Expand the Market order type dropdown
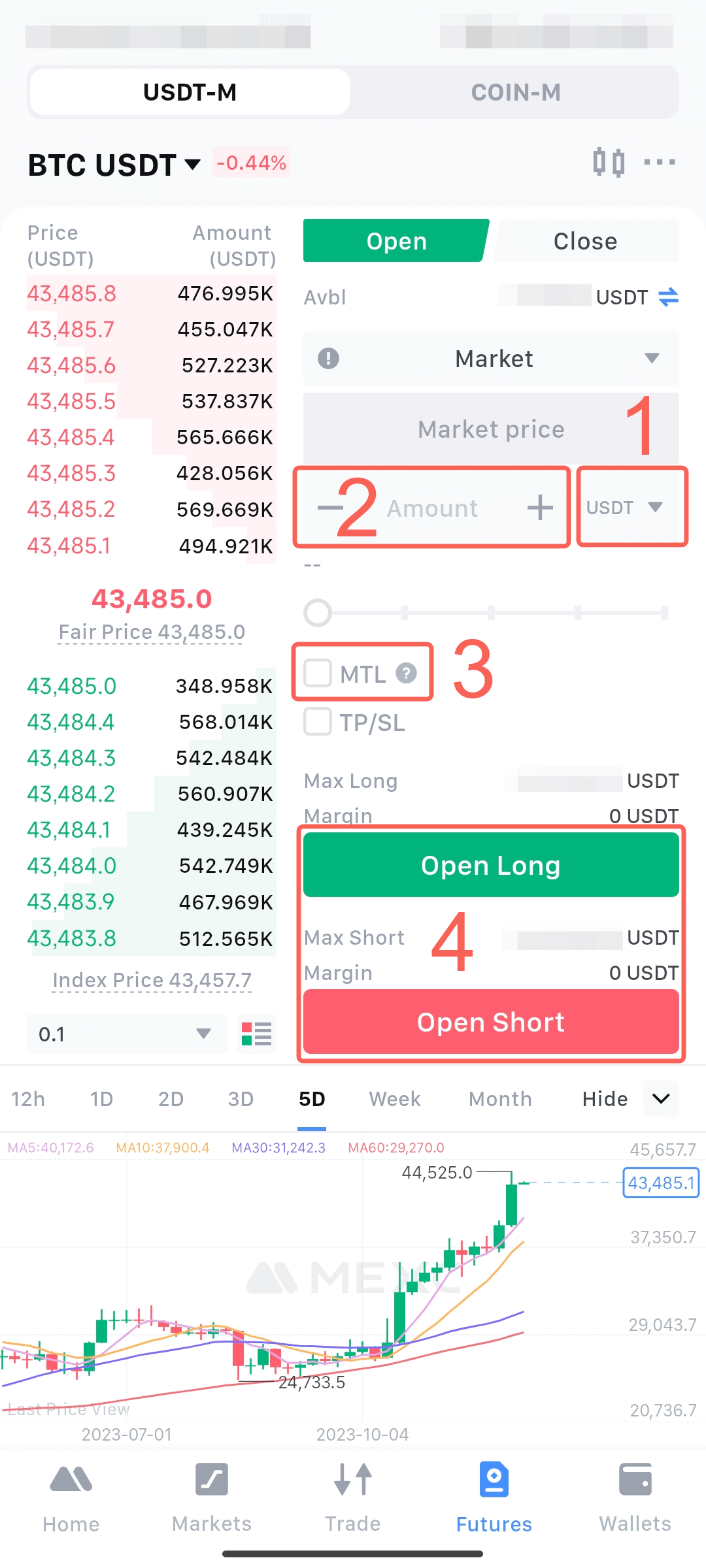The width and height of the screenshot is (706, 1568). [491, 358]
